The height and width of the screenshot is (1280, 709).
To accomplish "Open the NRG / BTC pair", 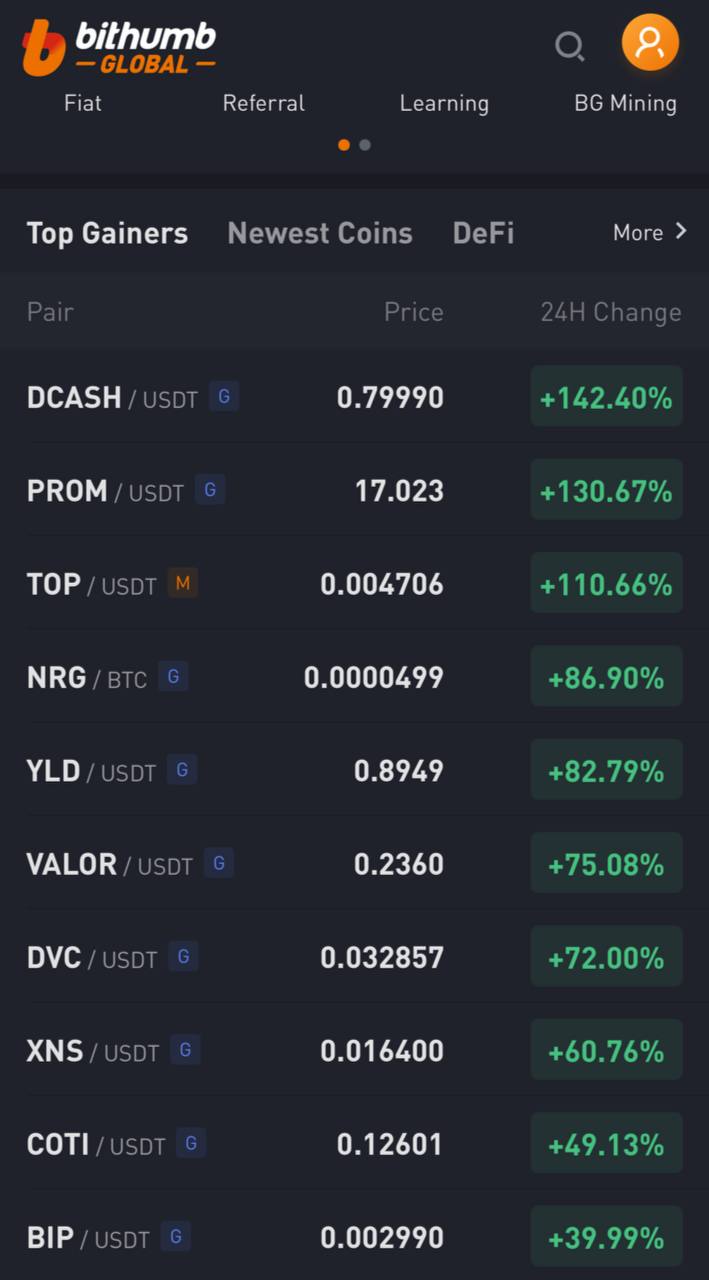I will [354, 677].
